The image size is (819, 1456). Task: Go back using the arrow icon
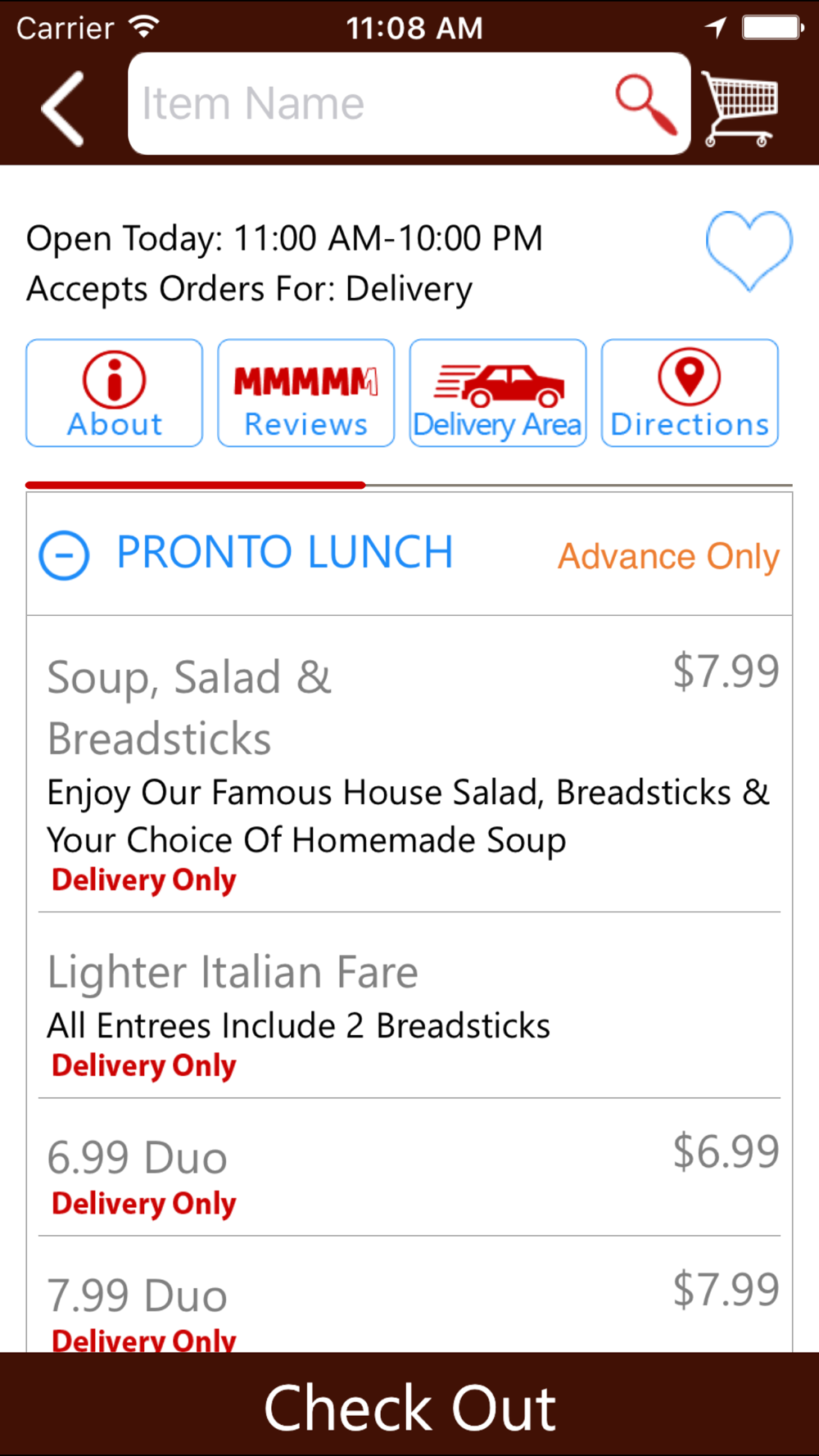click(63, 108)
